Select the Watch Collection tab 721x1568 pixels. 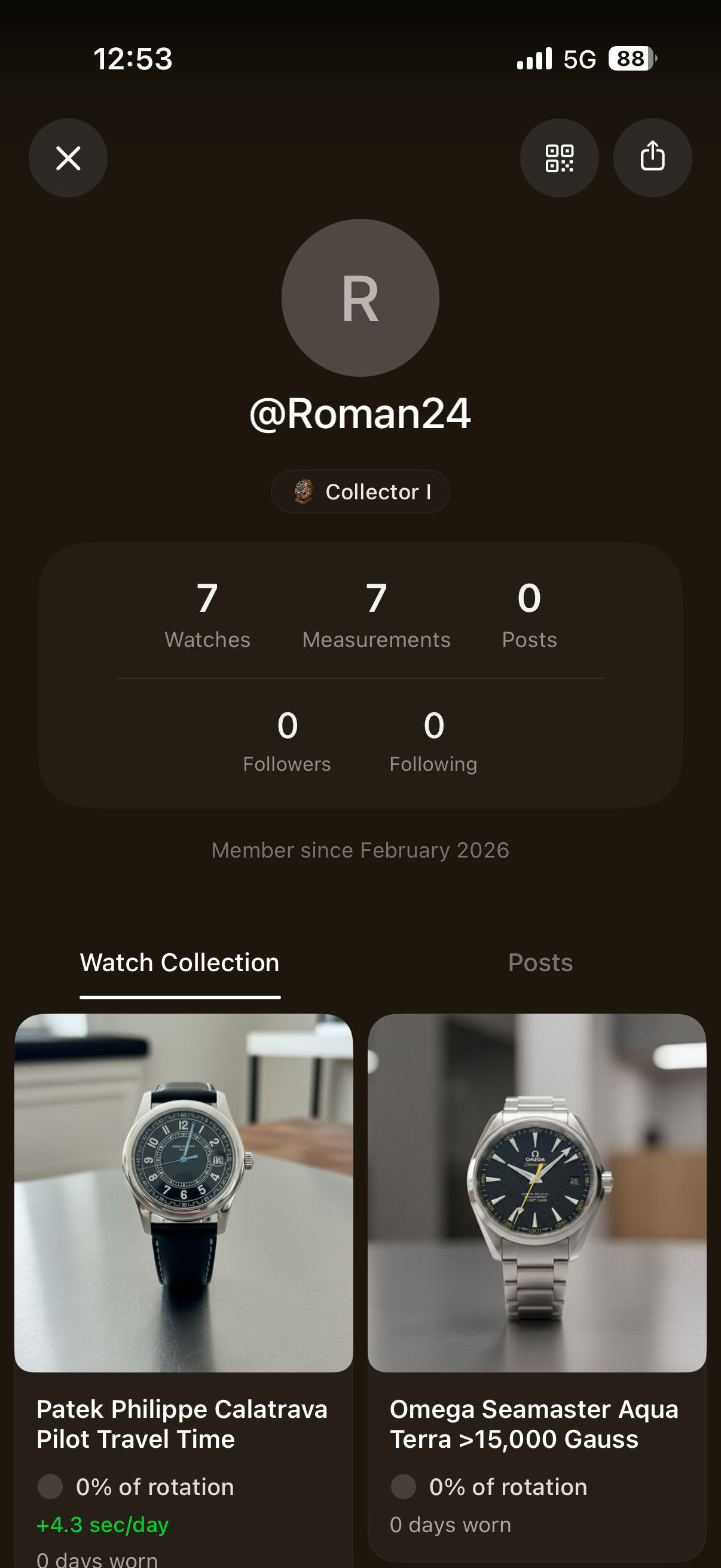pyautogui.click(x=179, y=963)
